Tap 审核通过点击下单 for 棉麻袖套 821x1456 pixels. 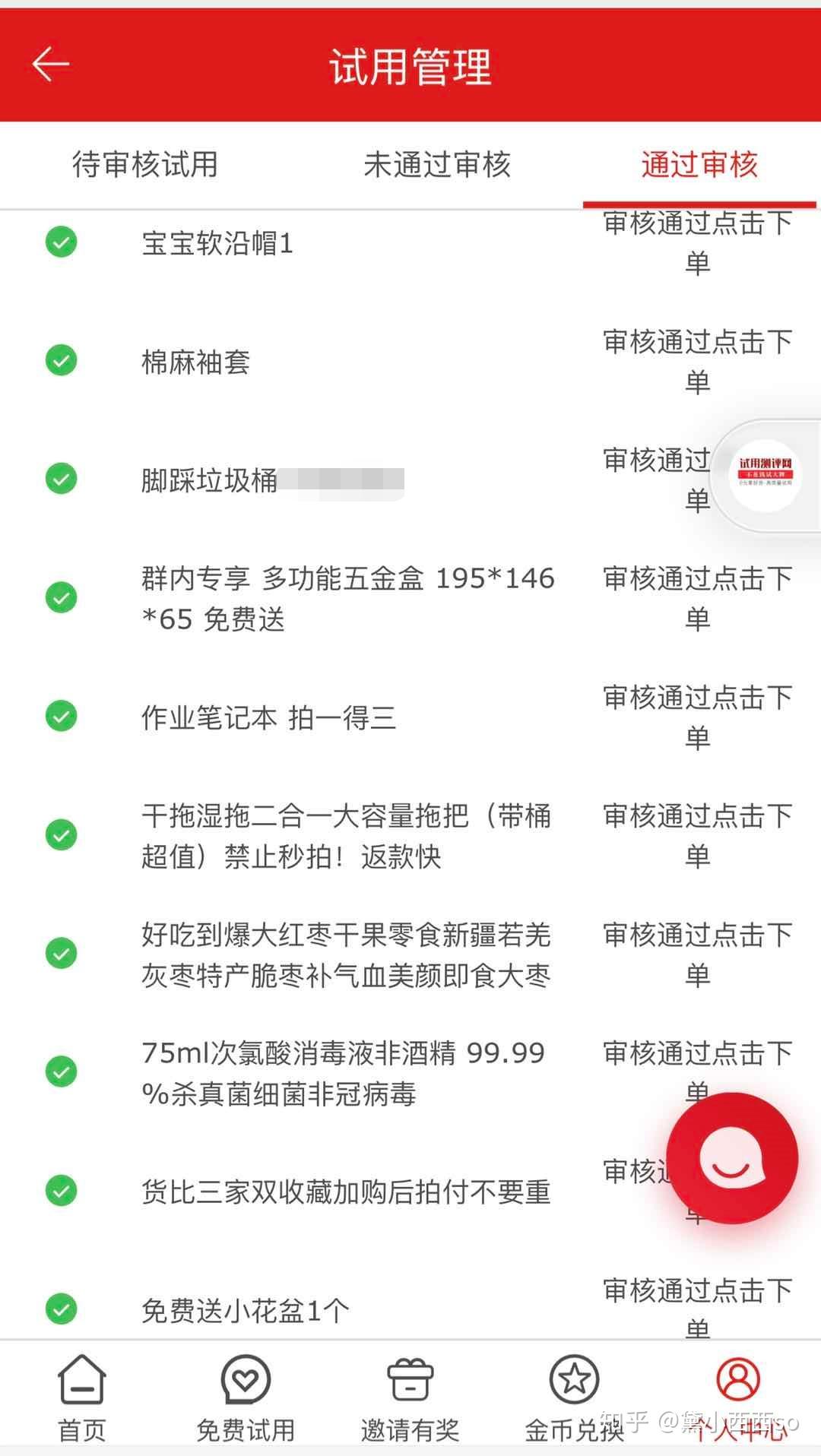697,362
